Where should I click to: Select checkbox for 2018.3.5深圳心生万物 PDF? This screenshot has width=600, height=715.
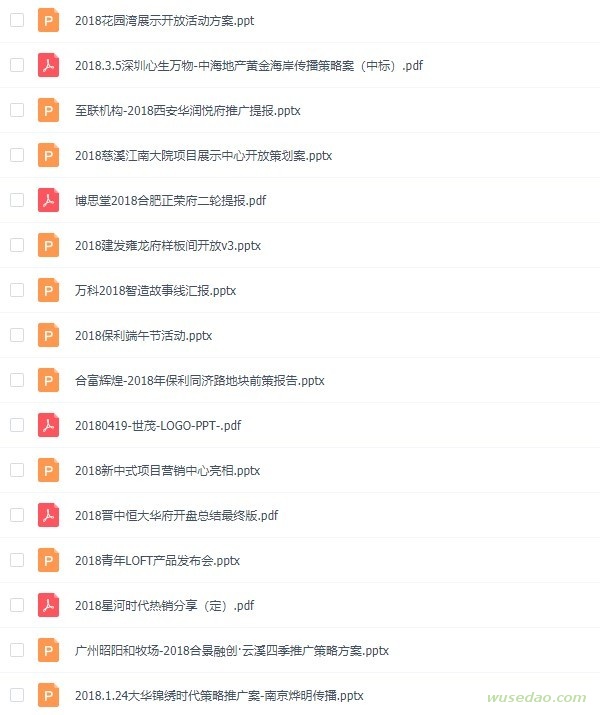point(17,65)
